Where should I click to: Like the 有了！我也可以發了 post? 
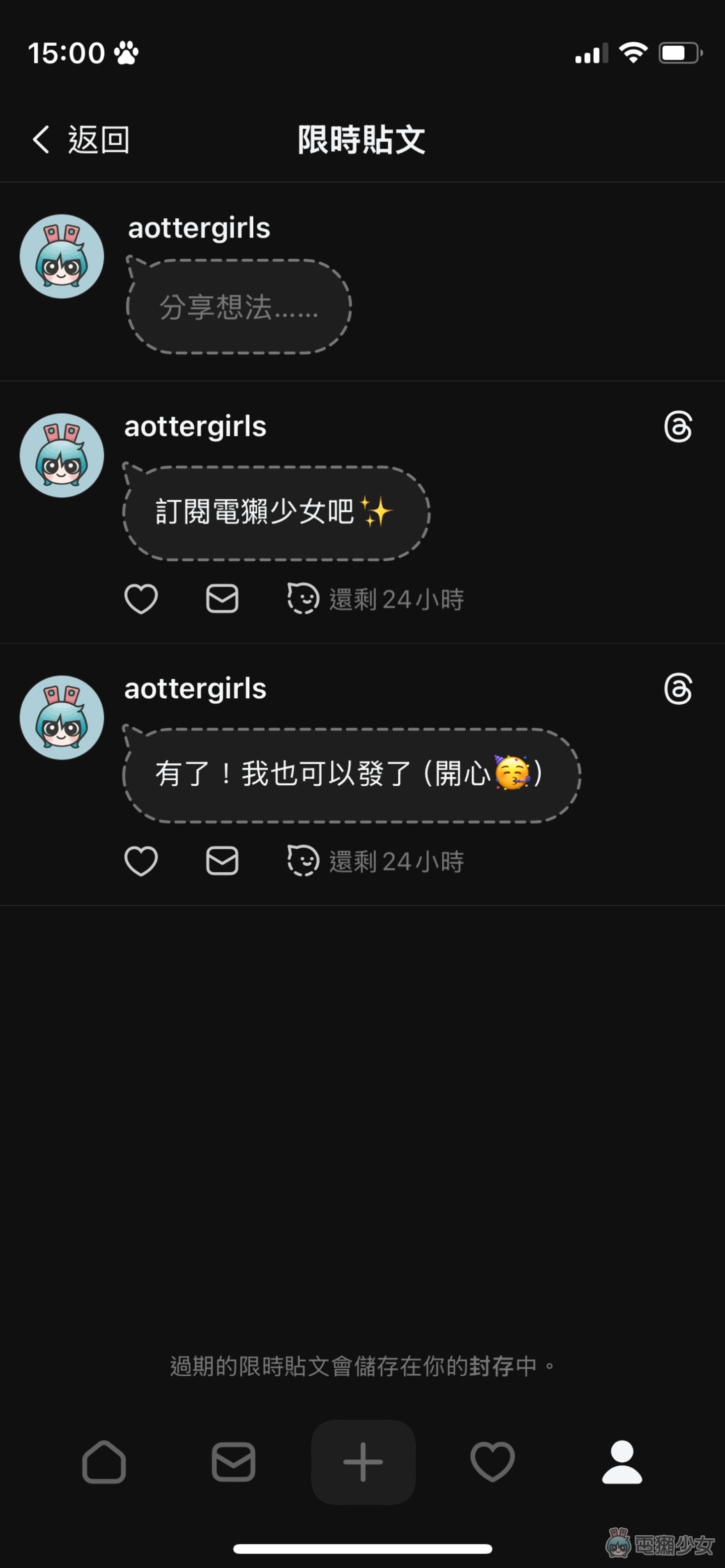pyautogui.click(x=141, y=861)
